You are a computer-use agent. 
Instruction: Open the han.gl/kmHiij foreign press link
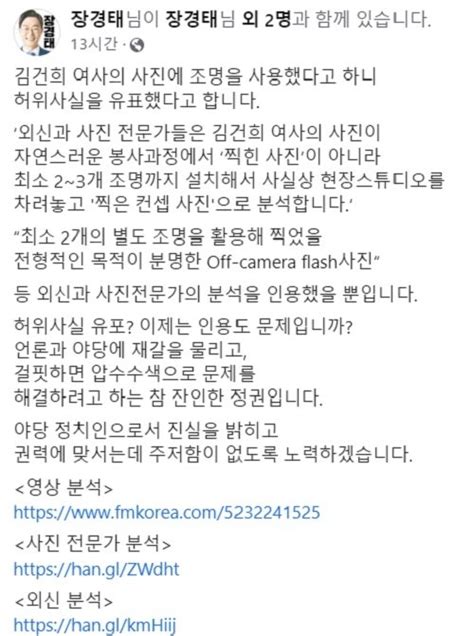pos(95,625)
